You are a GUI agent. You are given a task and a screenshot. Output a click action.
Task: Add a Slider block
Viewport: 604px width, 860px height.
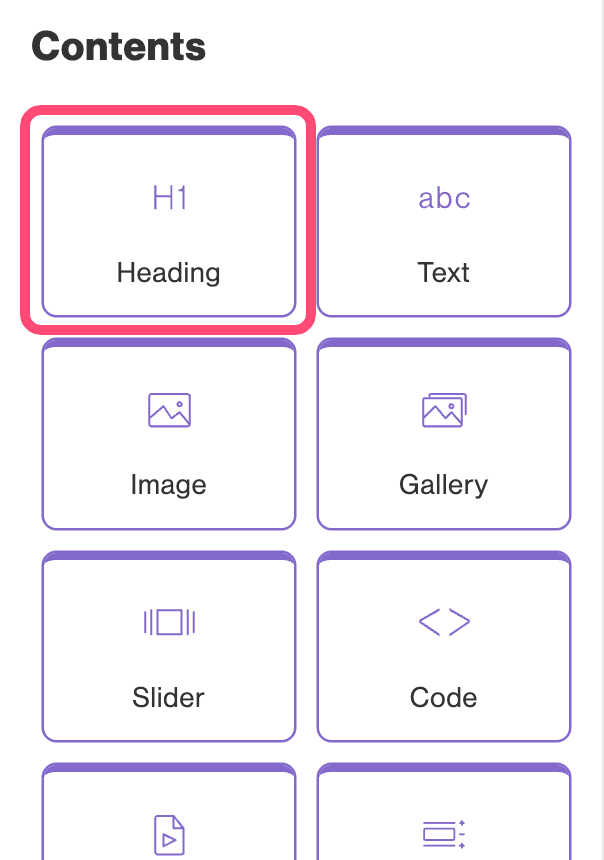point(168,647)
